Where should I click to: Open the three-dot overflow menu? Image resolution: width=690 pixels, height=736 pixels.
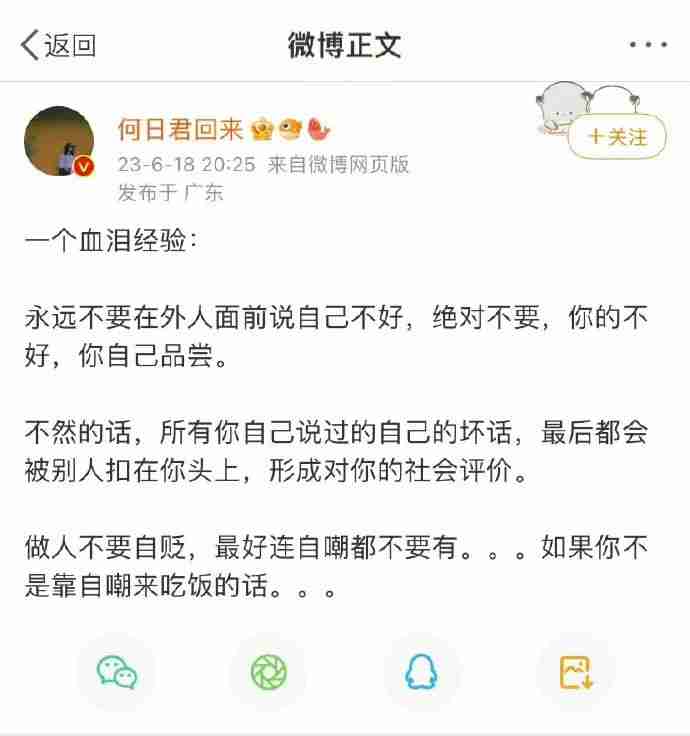[647, 45]
